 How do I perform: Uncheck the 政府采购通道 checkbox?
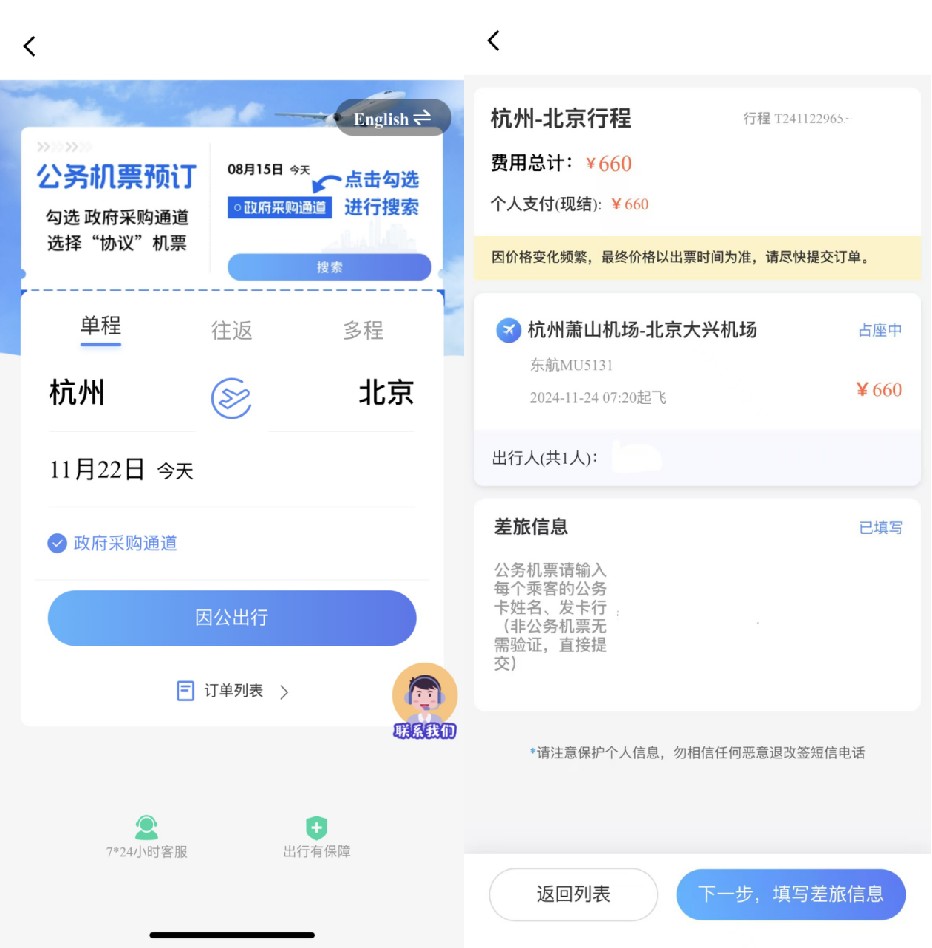57,543
